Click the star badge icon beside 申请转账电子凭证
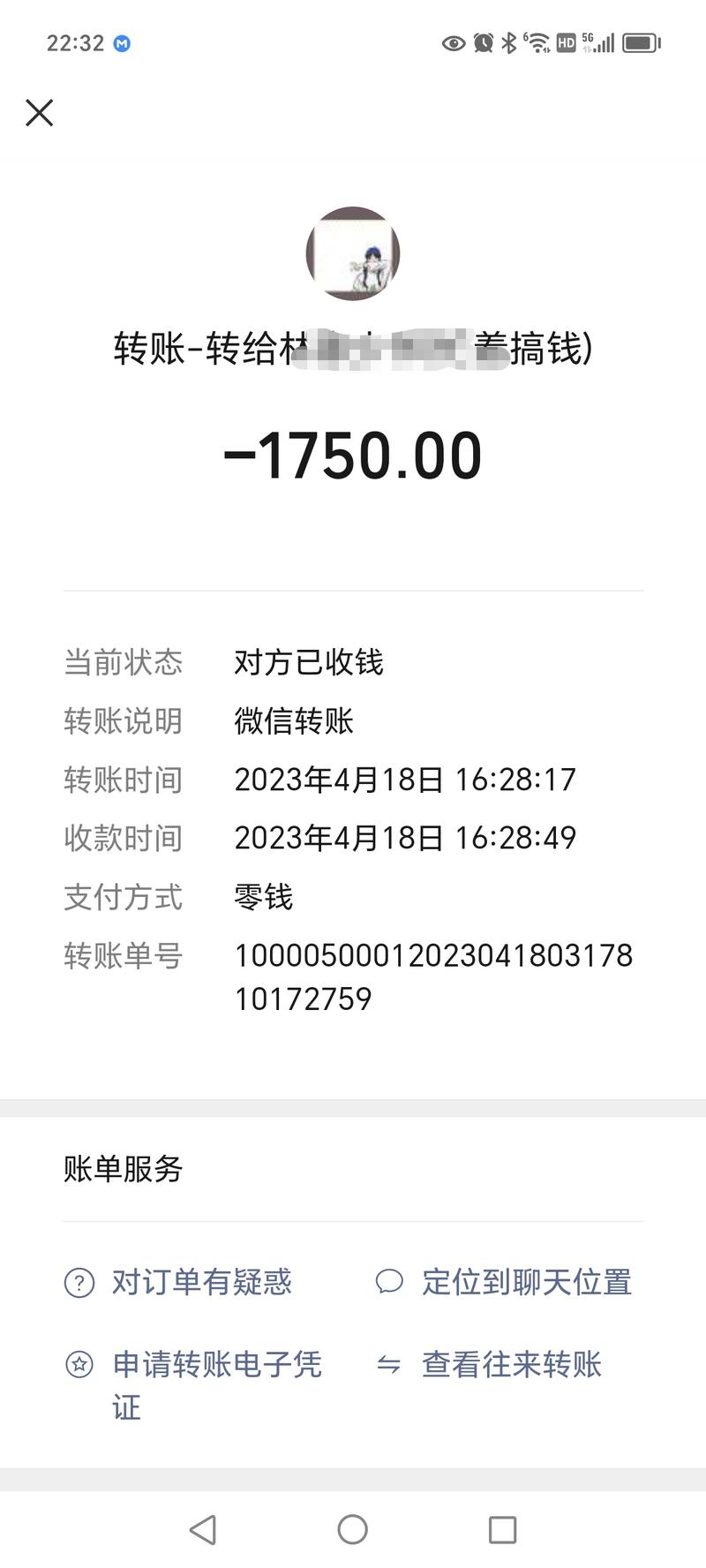The height and width of the screenshot is (1568, 706). pos(78,1365)
